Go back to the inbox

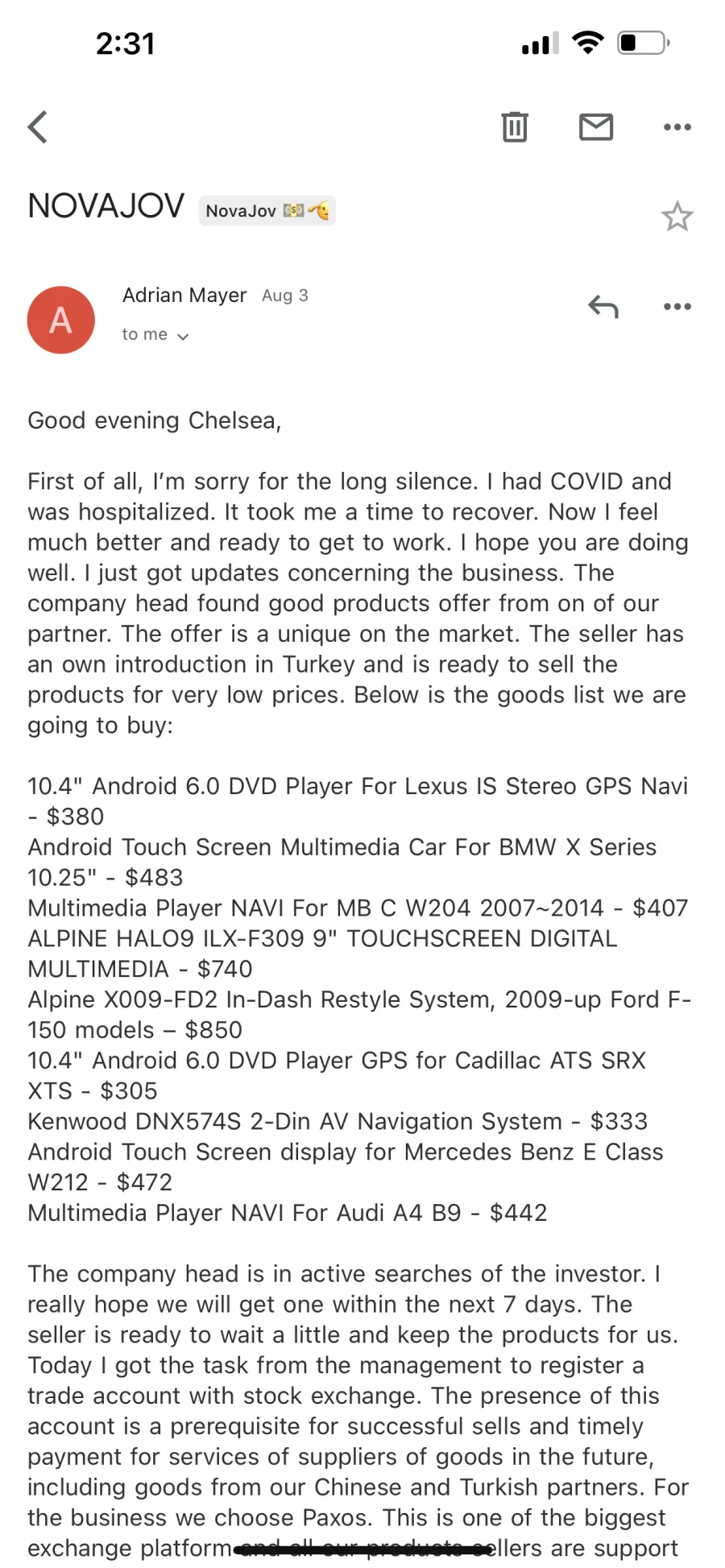(38, 126)
